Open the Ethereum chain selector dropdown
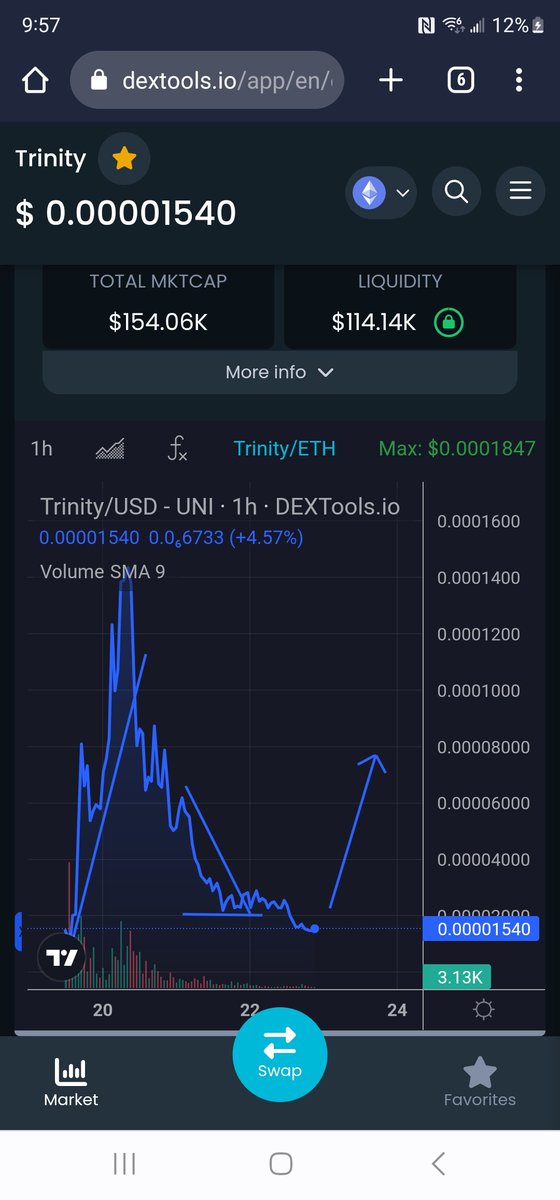 tap(381, 192)
